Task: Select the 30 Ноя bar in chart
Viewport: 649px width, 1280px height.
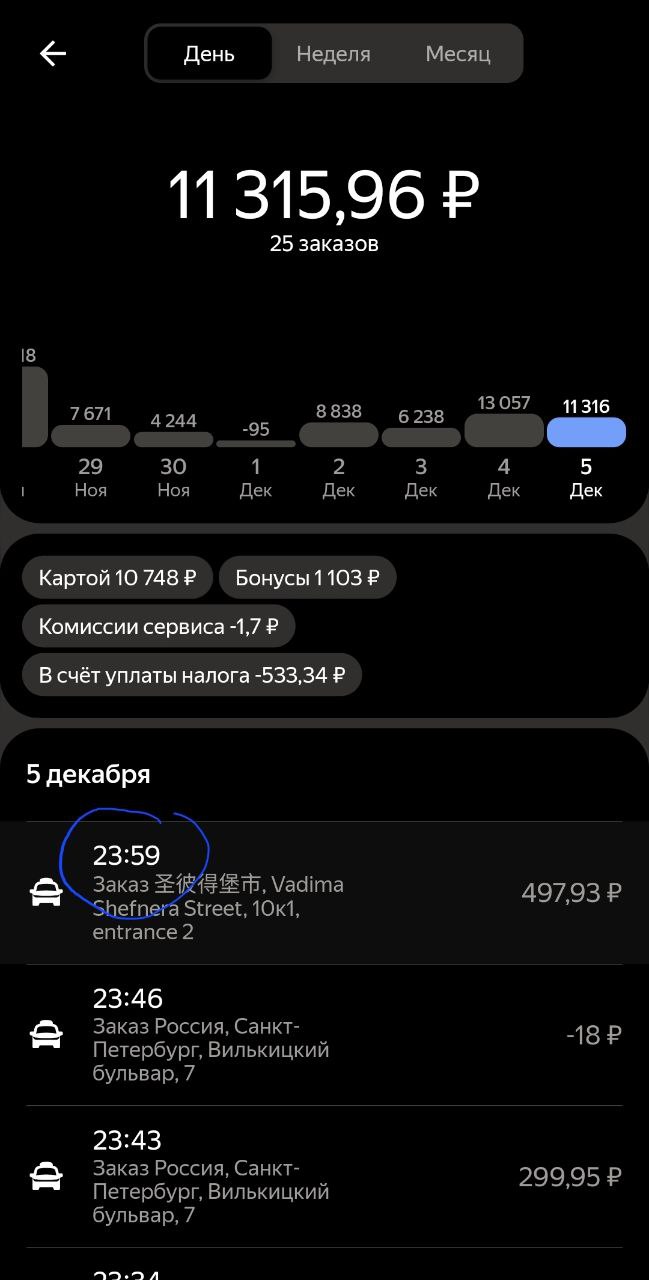Action: coord(173,439)
